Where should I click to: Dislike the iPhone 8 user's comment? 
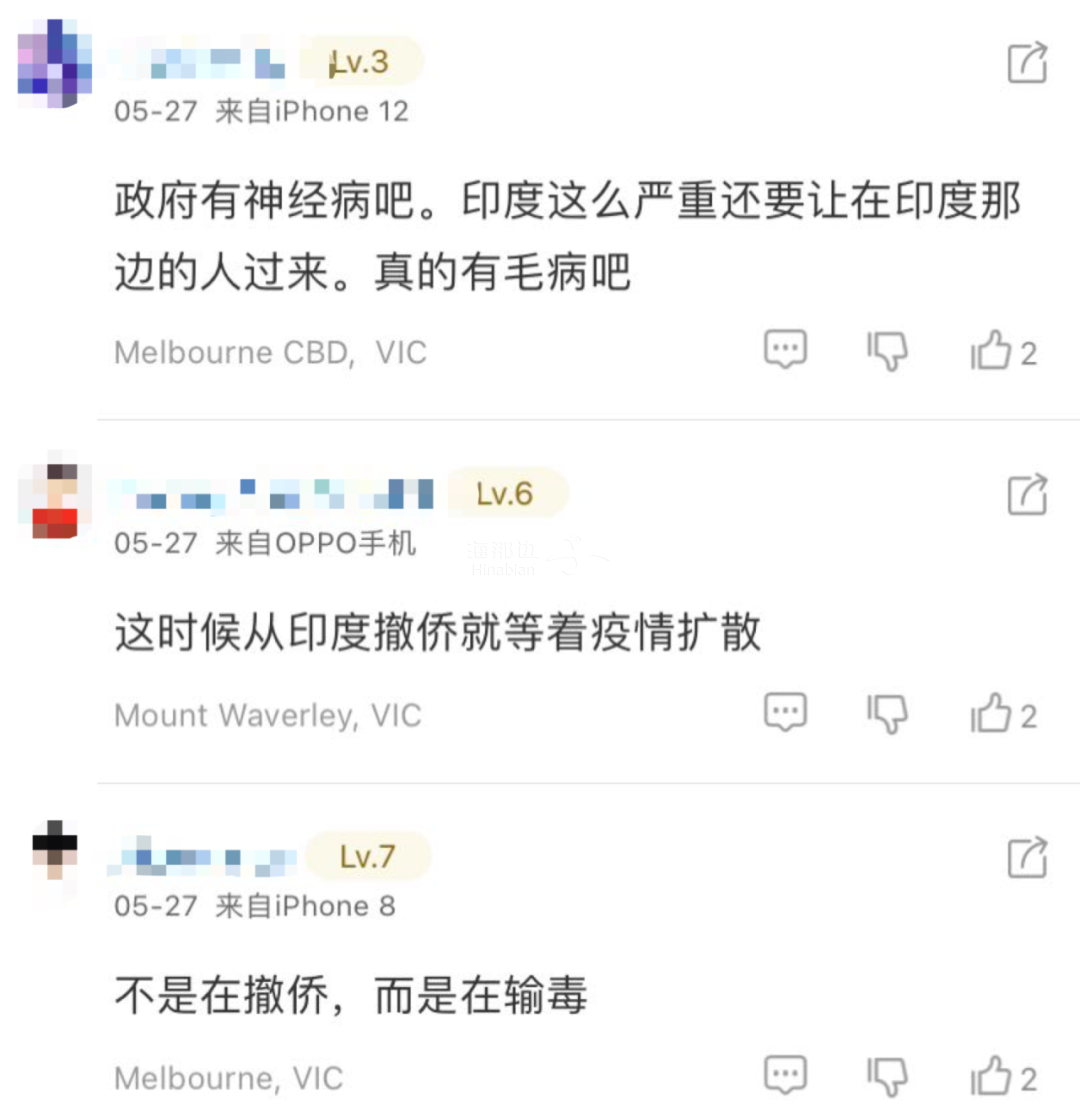coord(887,1077)
